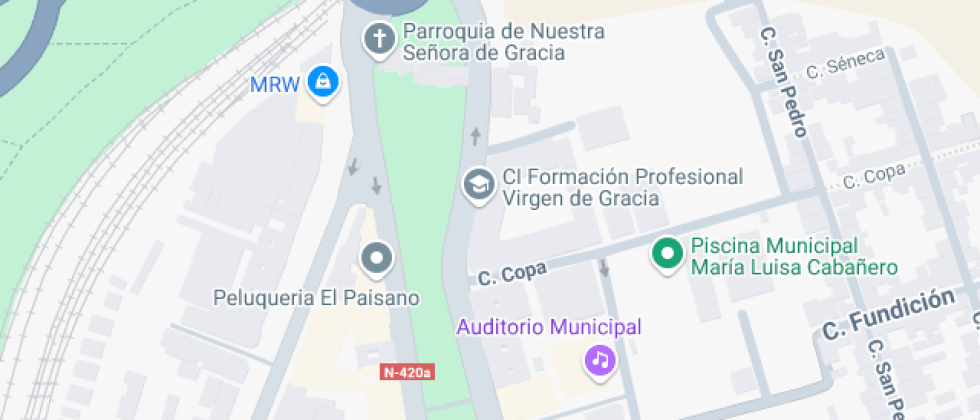980x420 pixels.
Task: Tap the Peluqueria El Paisano marker
Action: click(x=376, y=259)
